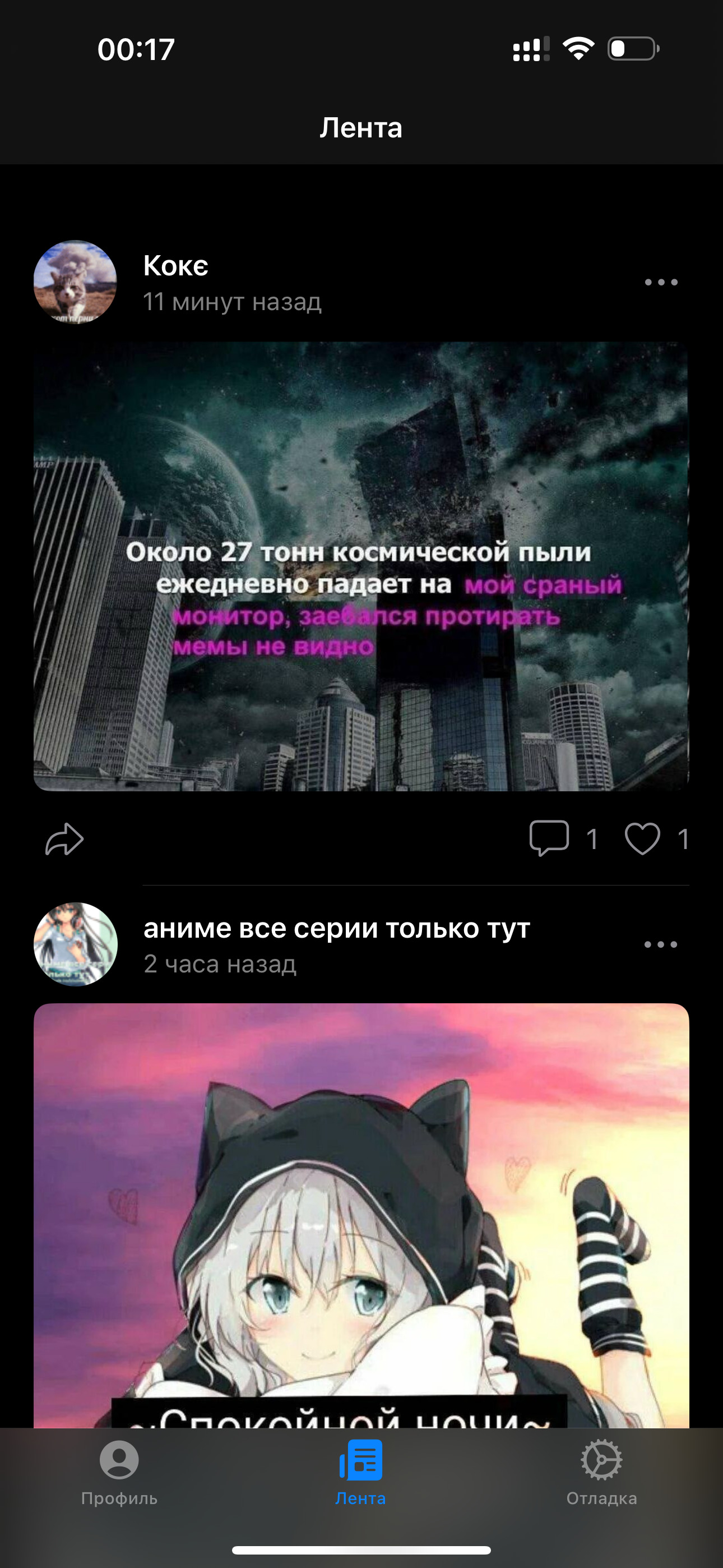The width and height of the screenshot is (723, 1568).
Task: Open the overflow menu on the аниме post
Action: [661, 945]
